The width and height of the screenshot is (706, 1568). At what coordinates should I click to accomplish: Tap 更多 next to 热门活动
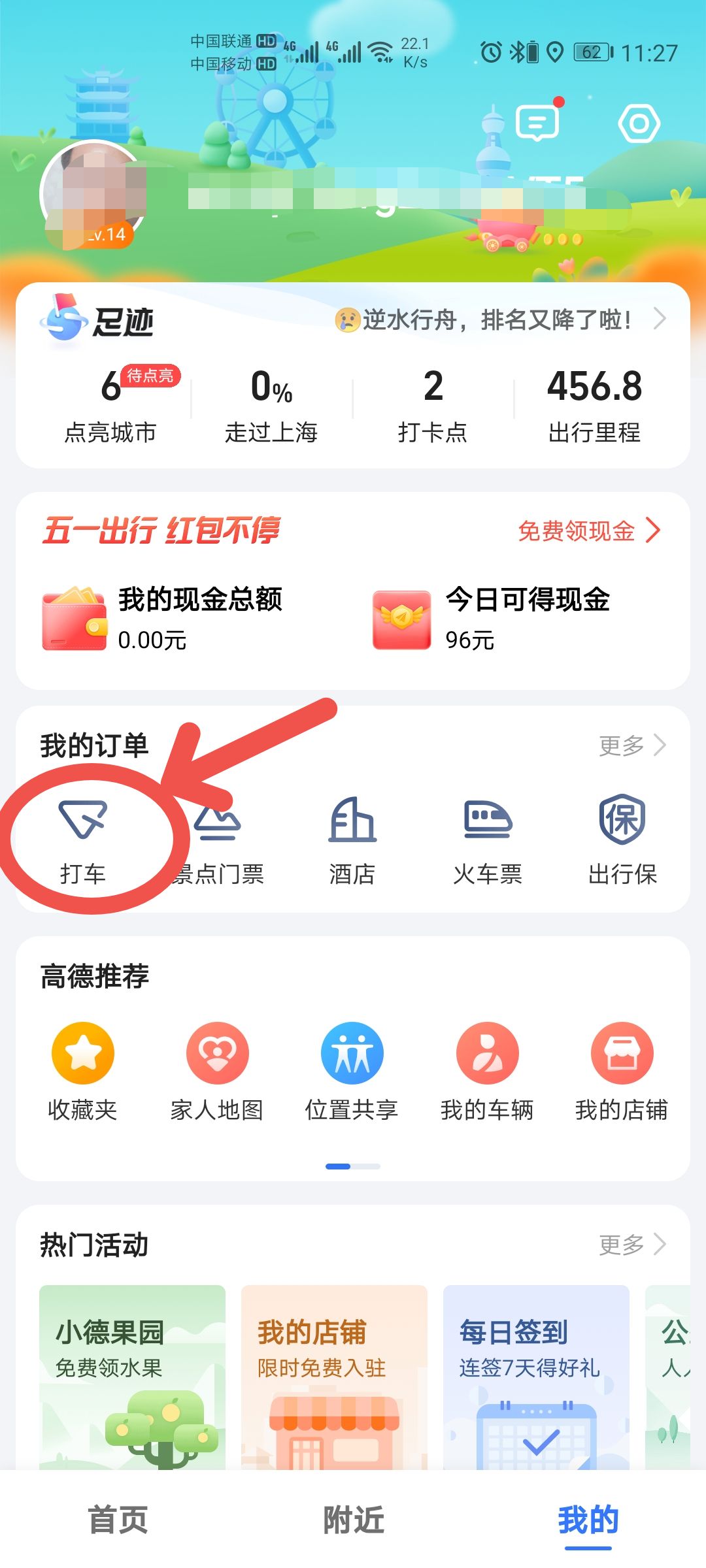(x=631, y=1245)
